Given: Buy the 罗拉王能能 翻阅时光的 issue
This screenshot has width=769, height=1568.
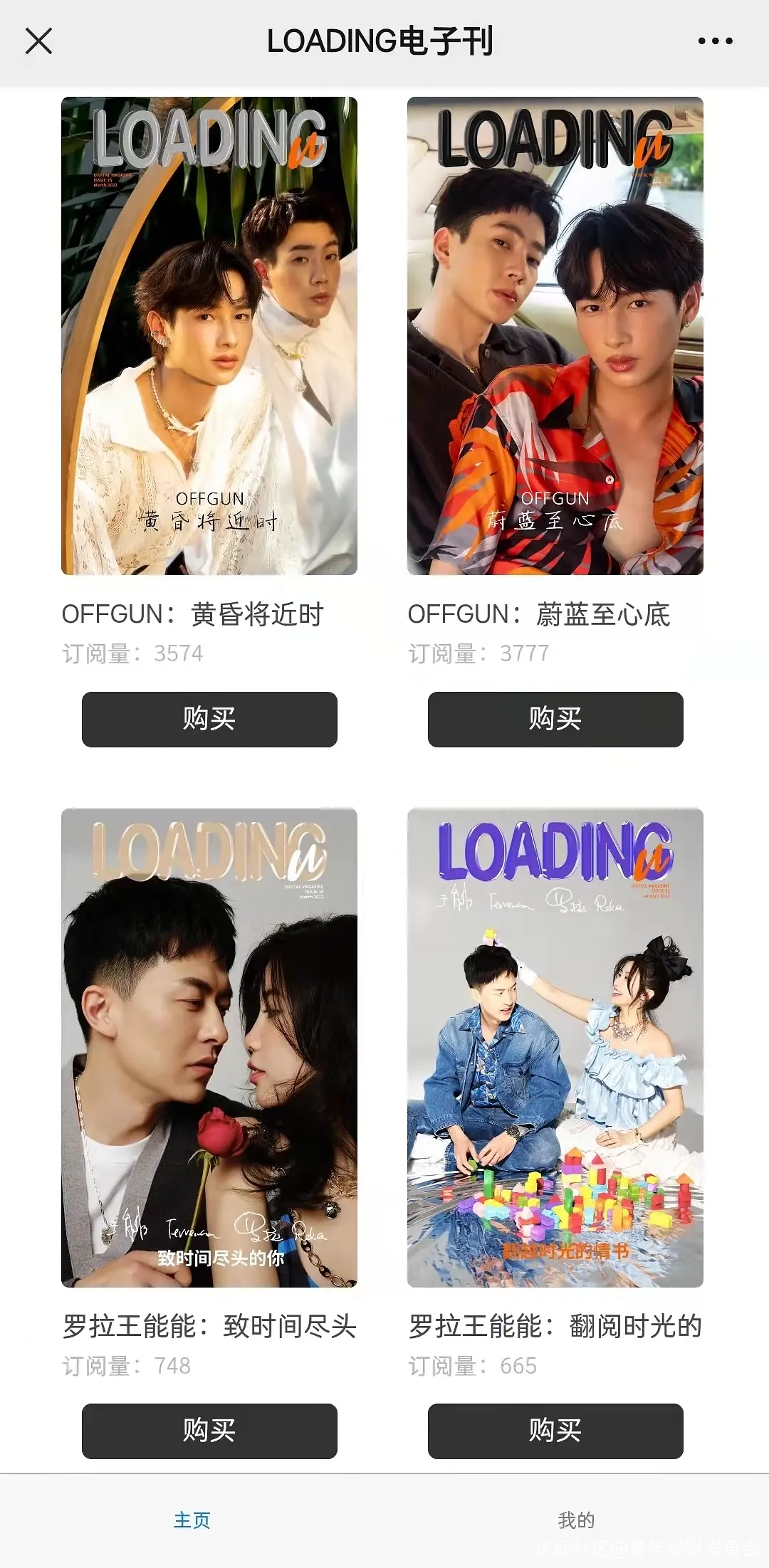Looking at the screenshot, I should click(555, 1431).
